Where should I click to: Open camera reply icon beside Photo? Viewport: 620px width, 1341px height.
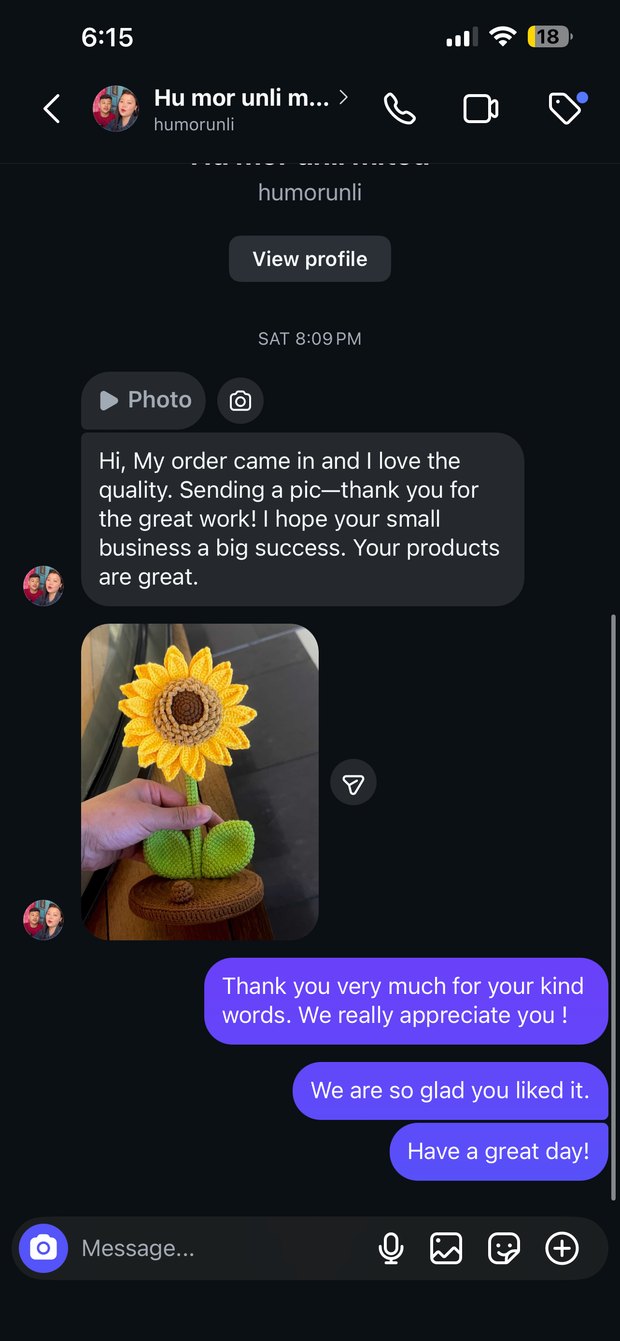pyautogui.click(x=240, y=401)
